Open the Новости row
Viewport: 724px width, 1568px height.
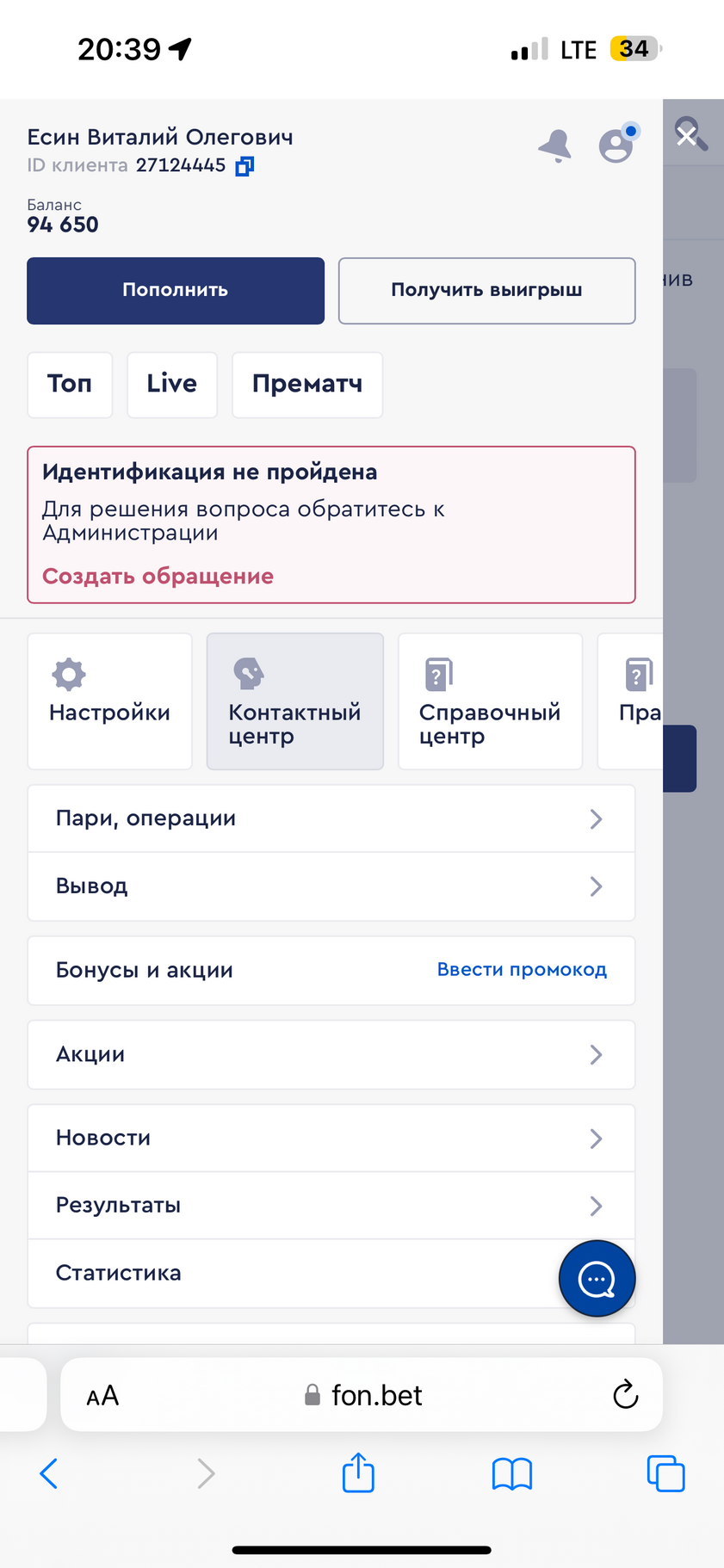click(331, 1139)
